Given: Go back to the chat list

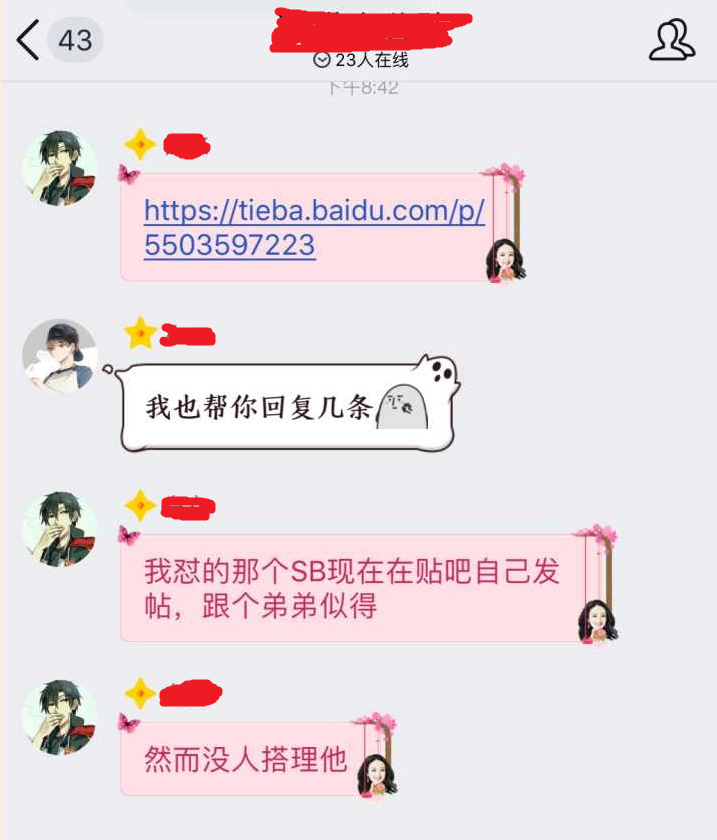Looking at the screenshot, I should 28,40.
